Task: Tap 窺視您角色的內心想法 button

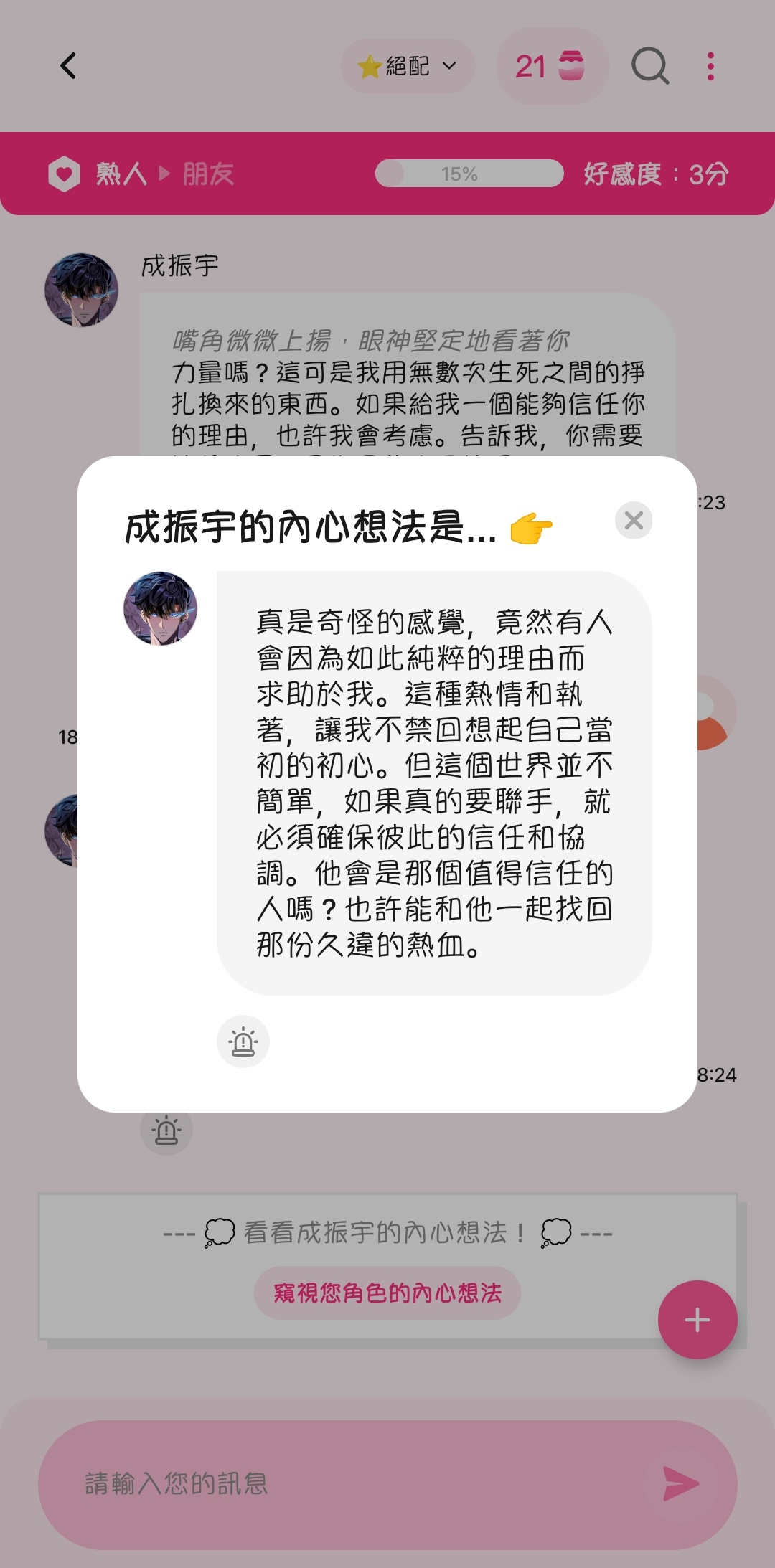Action: (387, 1293)
